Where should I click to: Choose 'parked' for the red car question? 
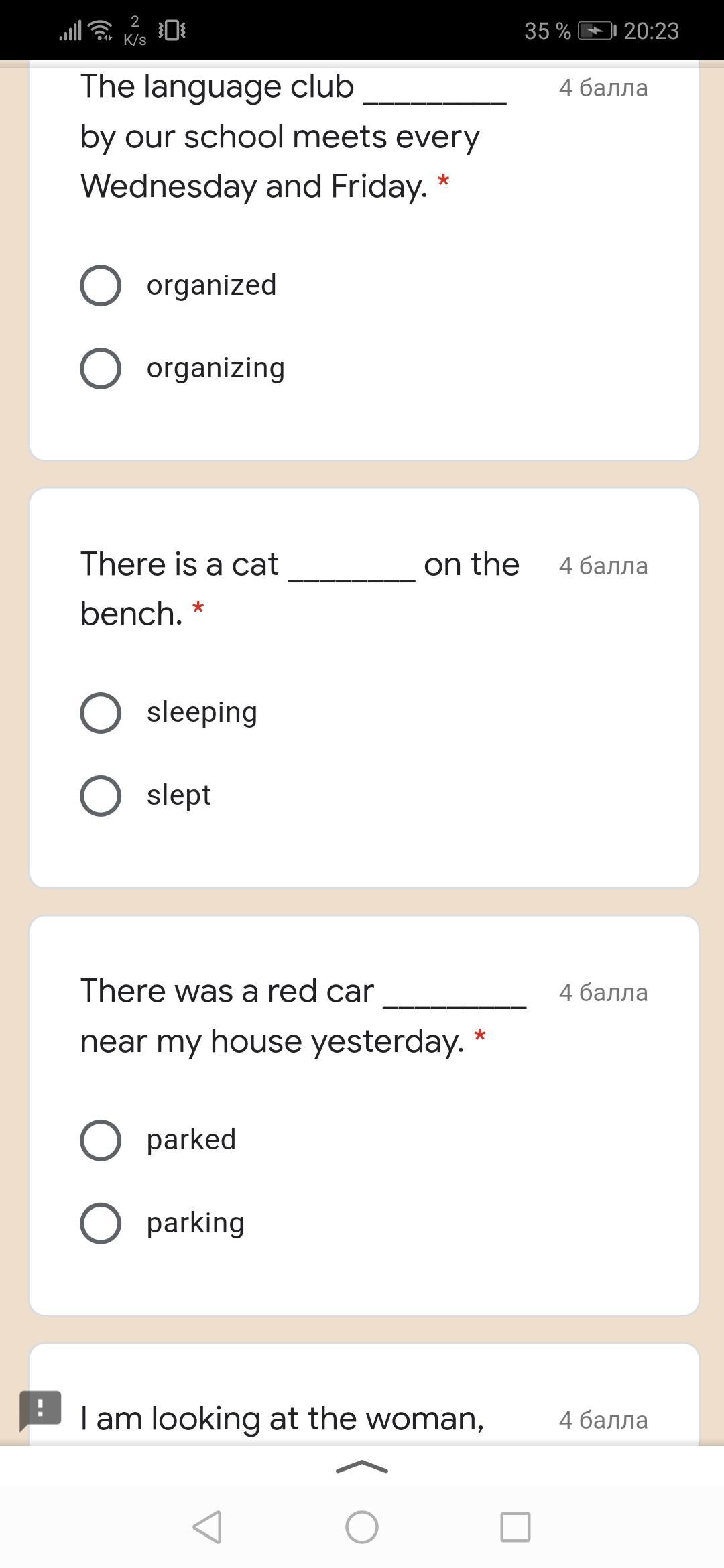pos(101,1140)
